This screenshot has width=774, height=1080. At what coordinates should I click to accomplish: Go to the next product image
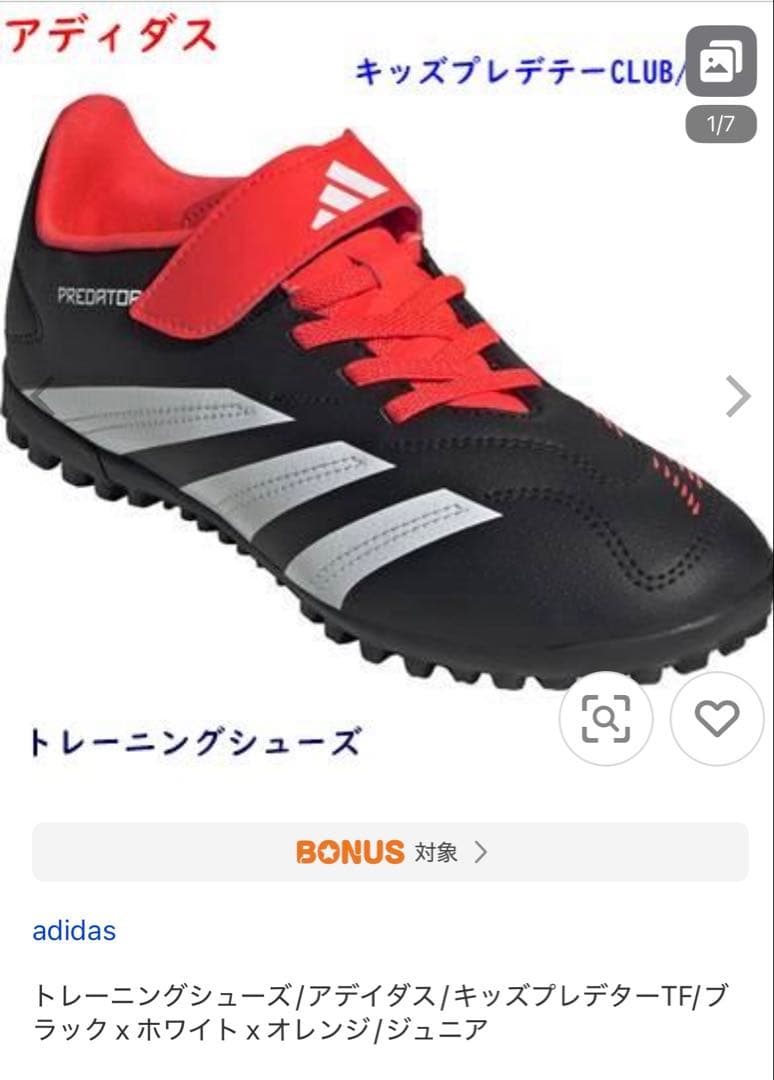738,397
